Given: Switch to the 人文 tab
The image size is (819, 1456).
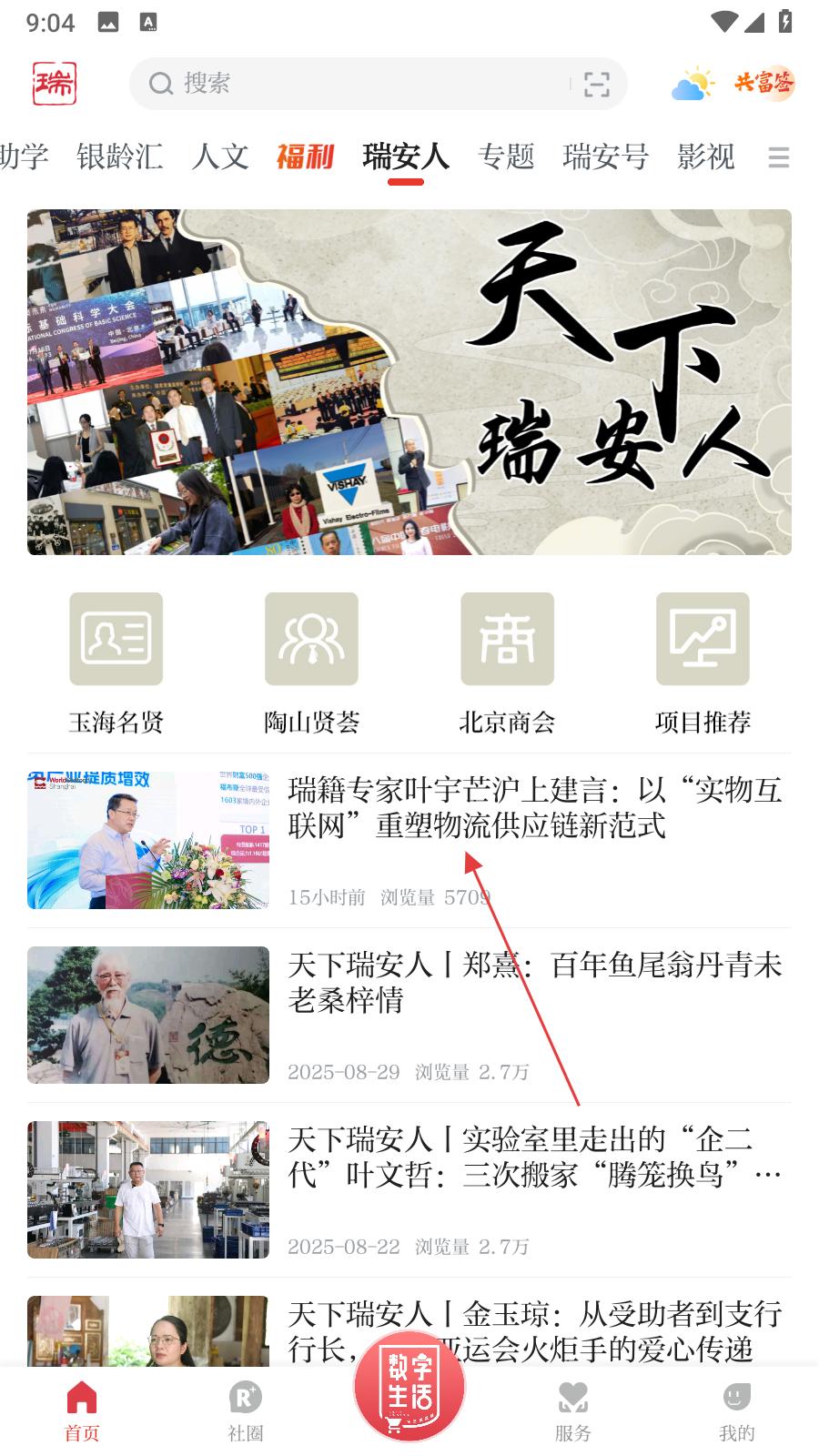Looking at the screenshot, I should pyautogui.click(x=220, y=157).
